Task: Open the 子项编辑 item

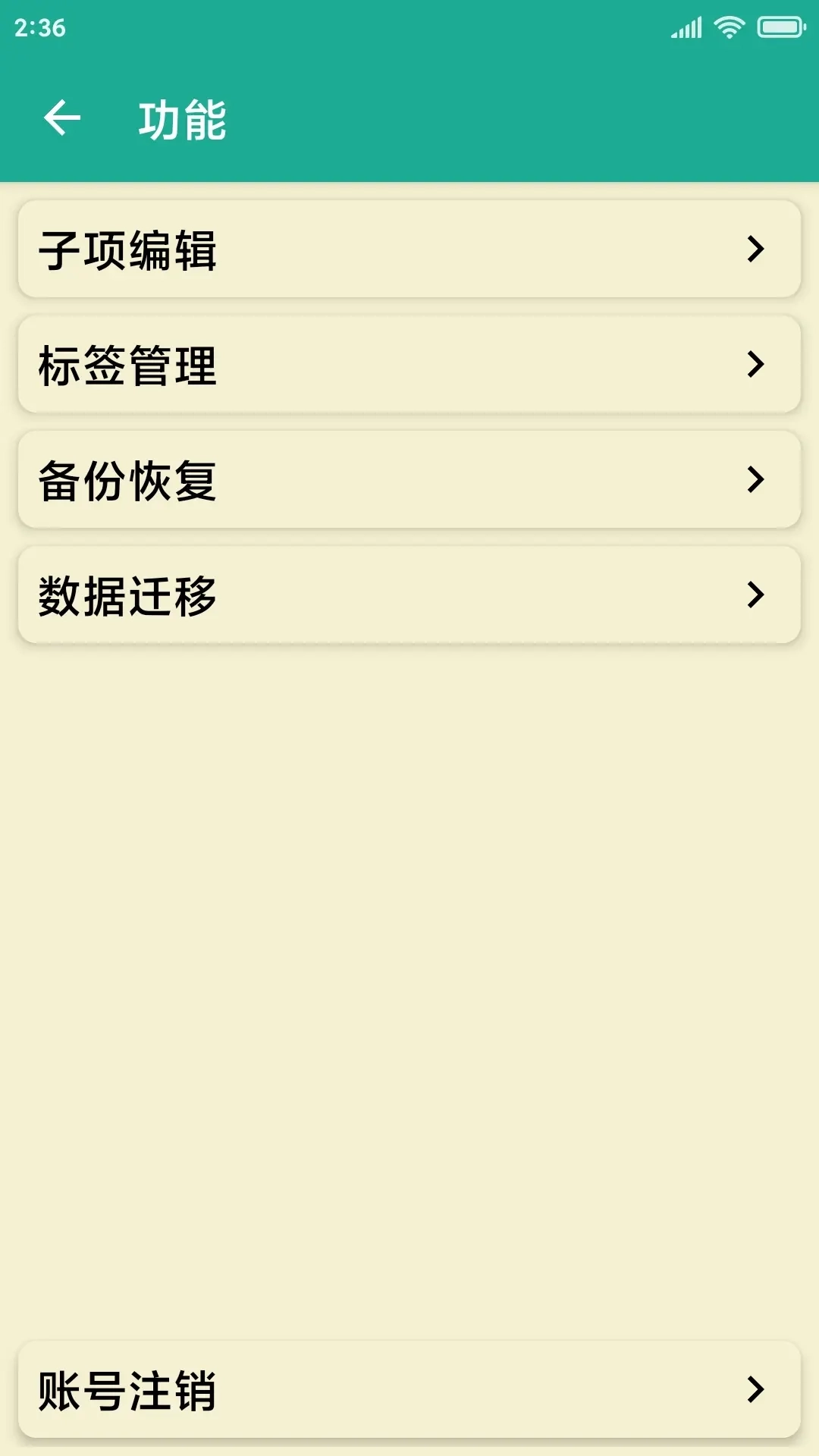Action: 409,249
